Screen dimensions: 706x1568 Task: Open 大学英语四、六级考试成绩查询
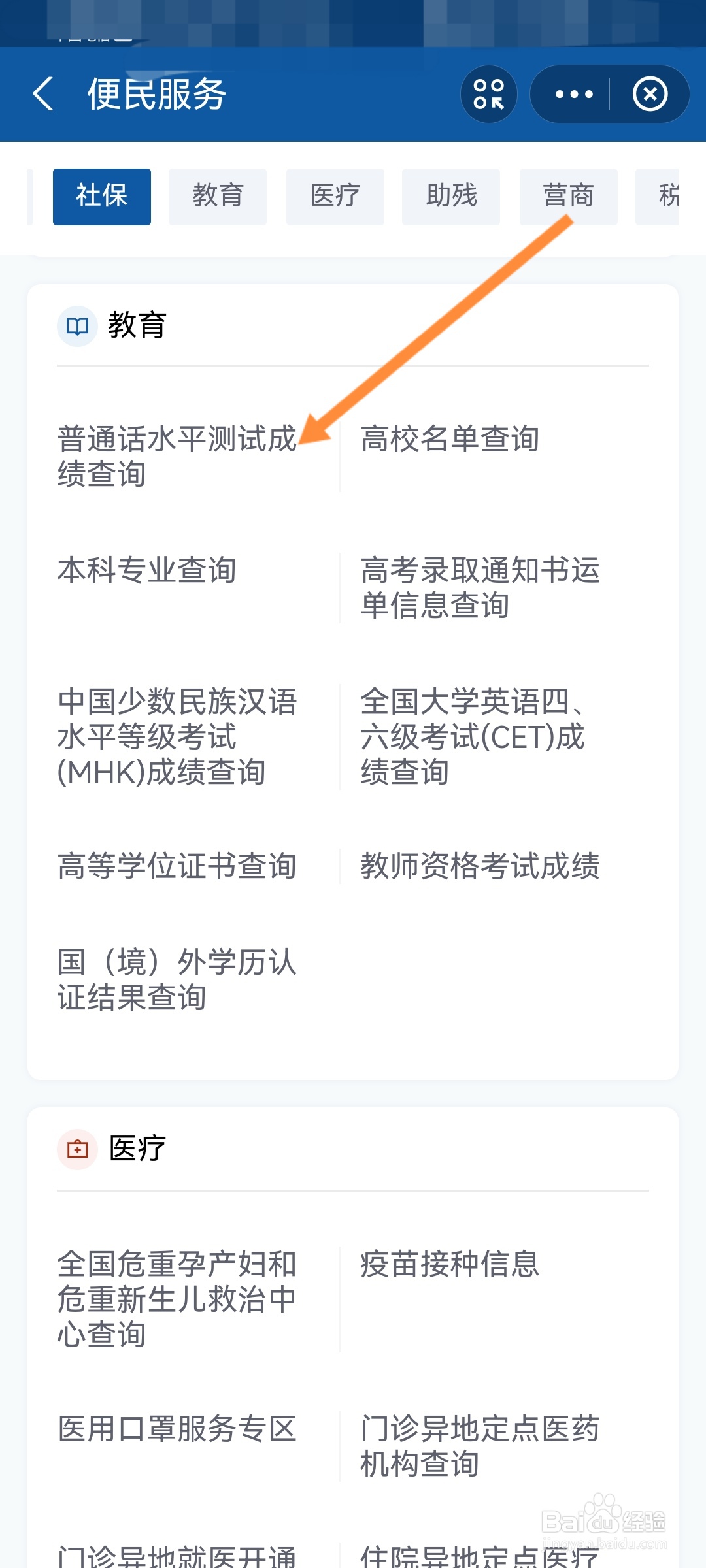pyautogui.click(x=473, y=736)
